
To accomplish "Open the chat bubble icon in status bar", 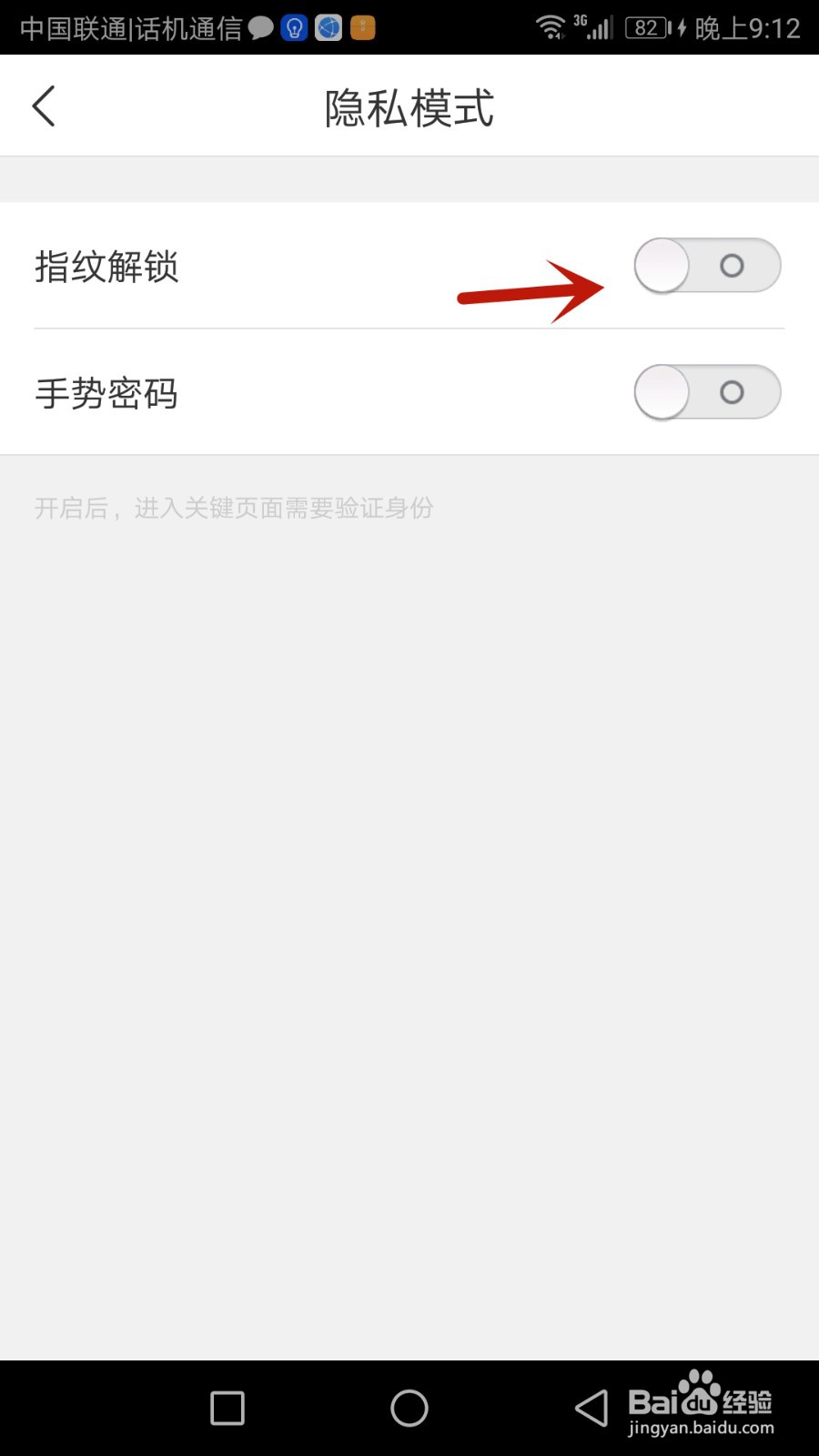I will [x=260, y=28].
